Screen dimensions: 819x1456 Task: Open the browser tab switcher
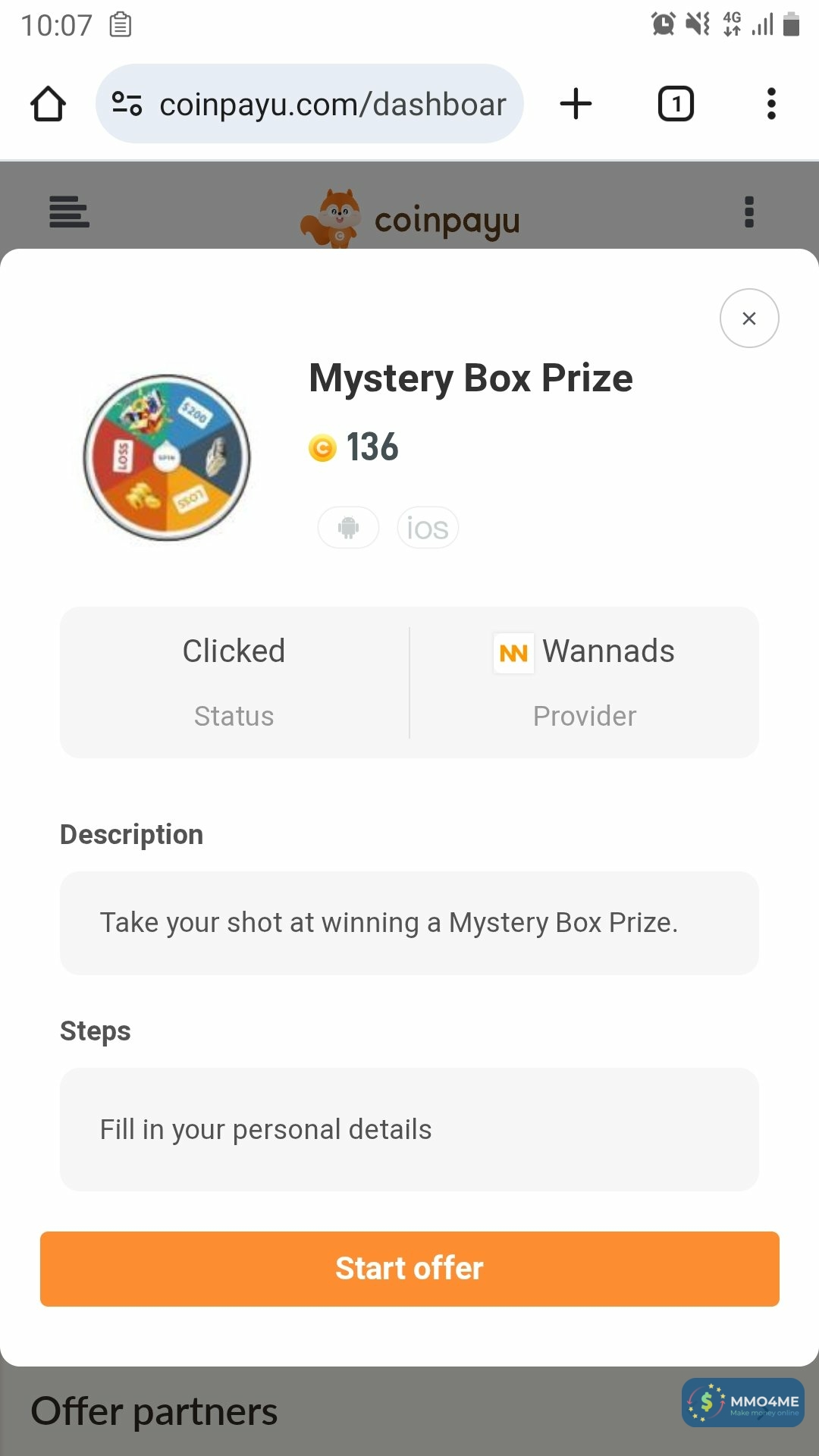pos(675,104)
